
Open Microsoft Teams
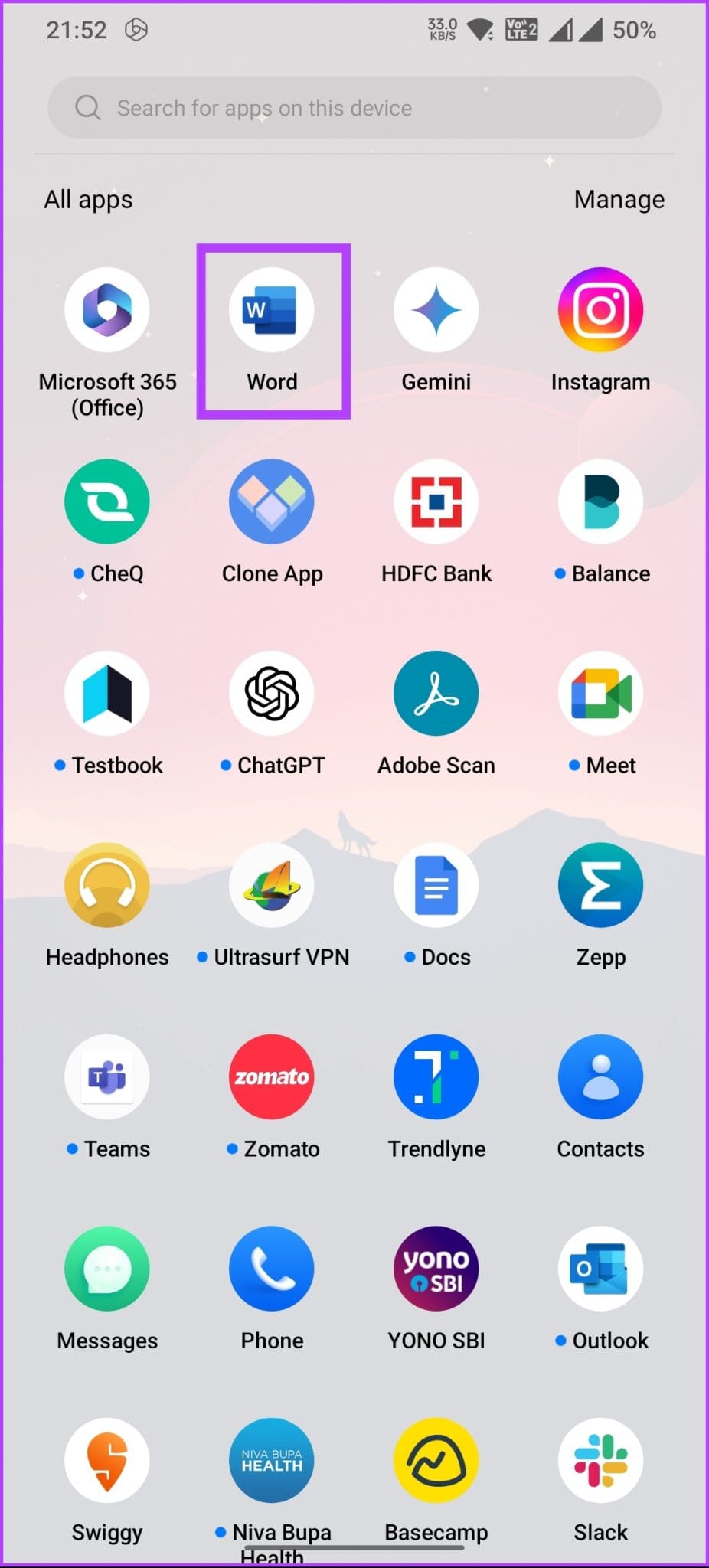click(x=107, y=1076)
